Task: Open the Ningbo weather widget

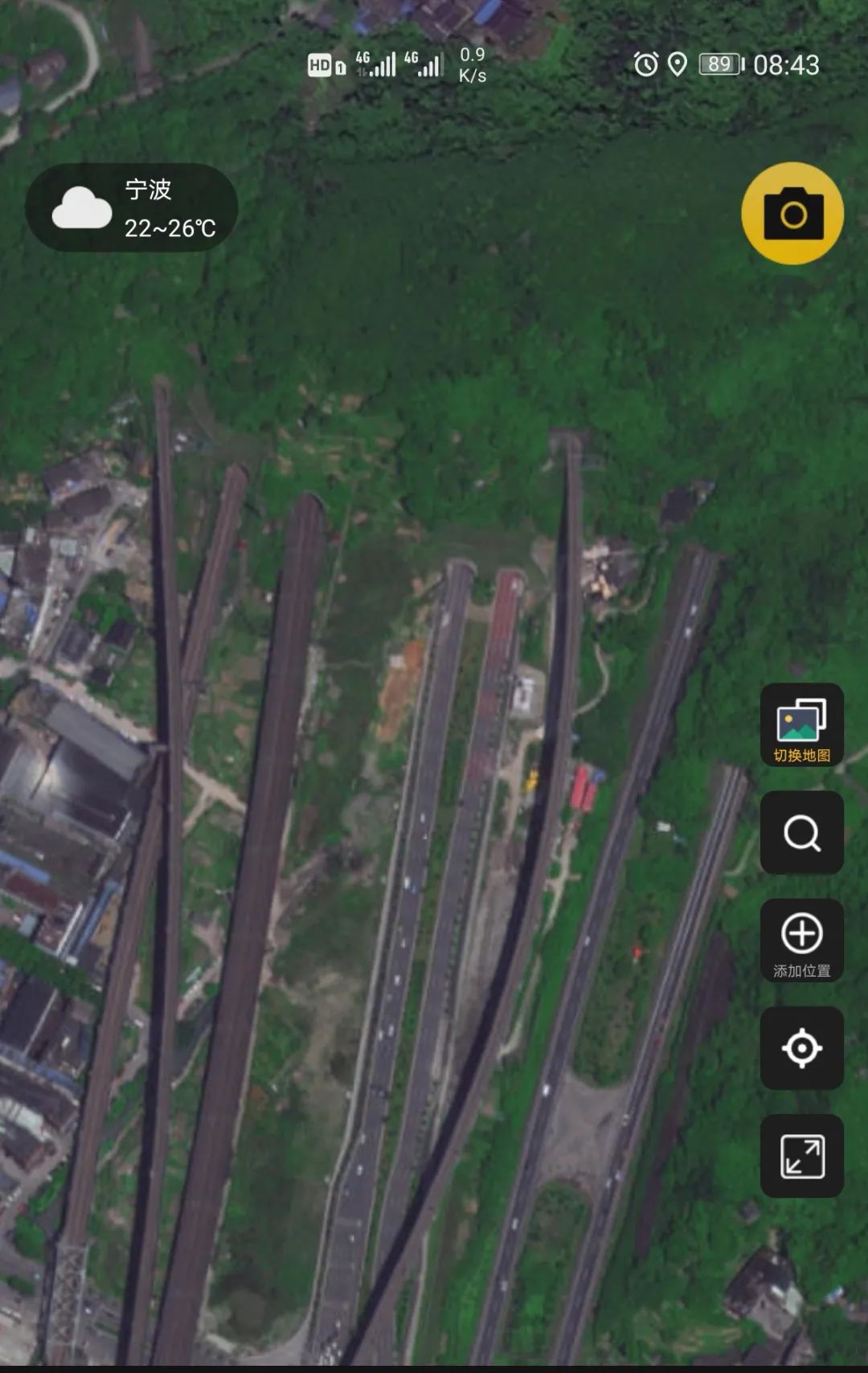Action: coord(132,208)
